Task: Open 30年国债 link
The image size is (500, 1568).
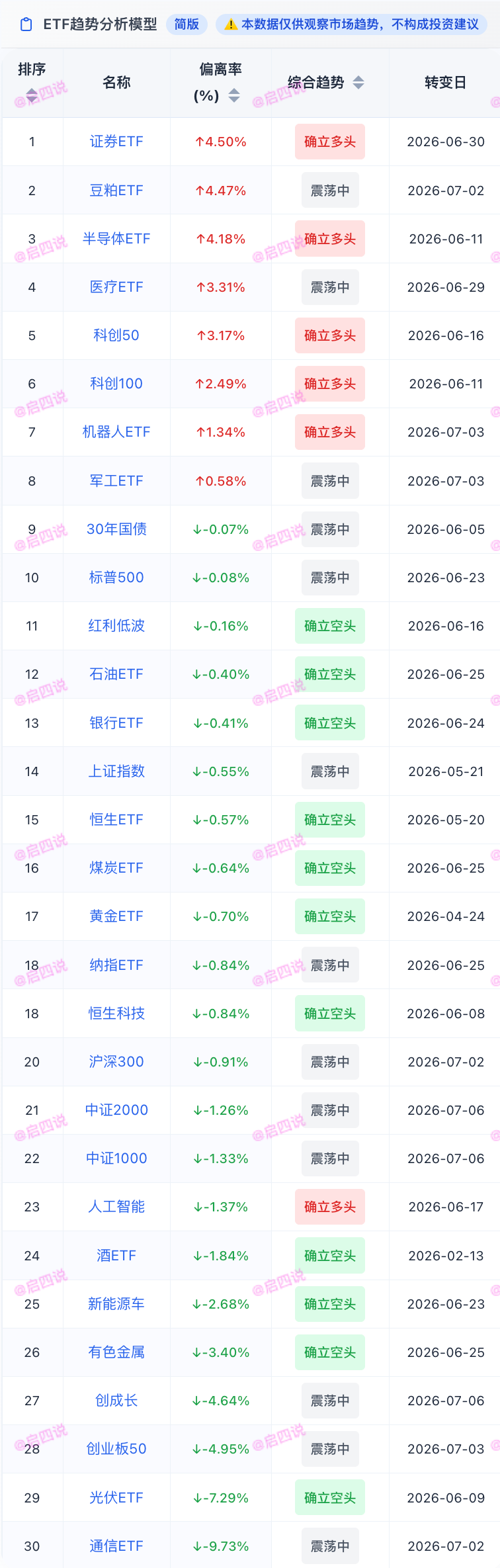Action: (116, 529)
